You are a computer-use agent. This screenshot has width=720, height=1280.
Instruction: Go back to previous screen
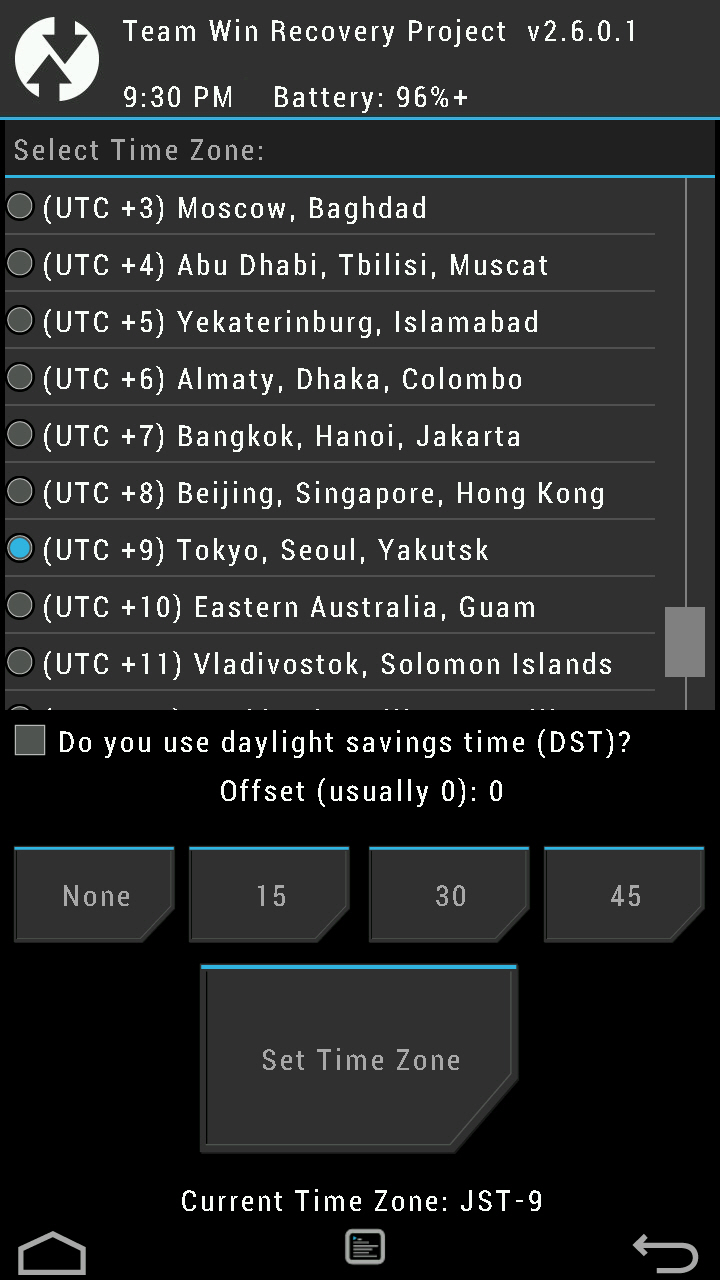coord(665,1251)
